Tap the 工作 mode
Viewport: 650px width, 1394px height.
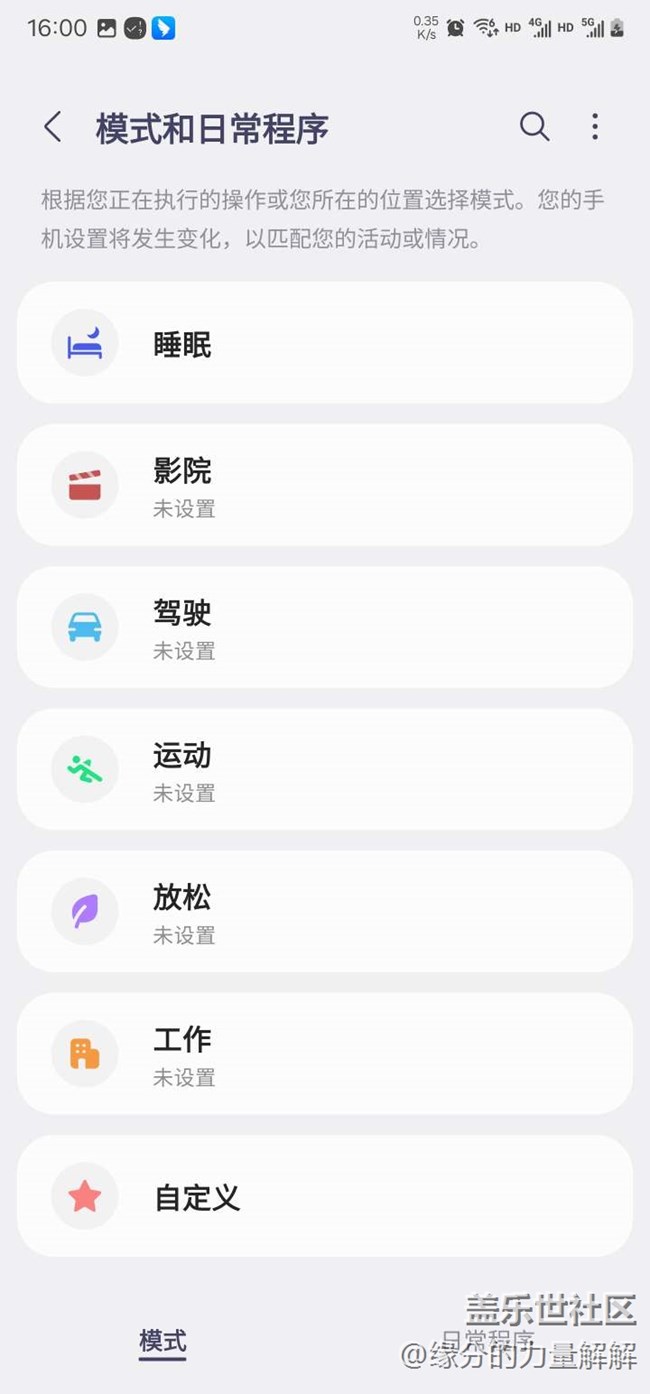tap(325, 1053)
